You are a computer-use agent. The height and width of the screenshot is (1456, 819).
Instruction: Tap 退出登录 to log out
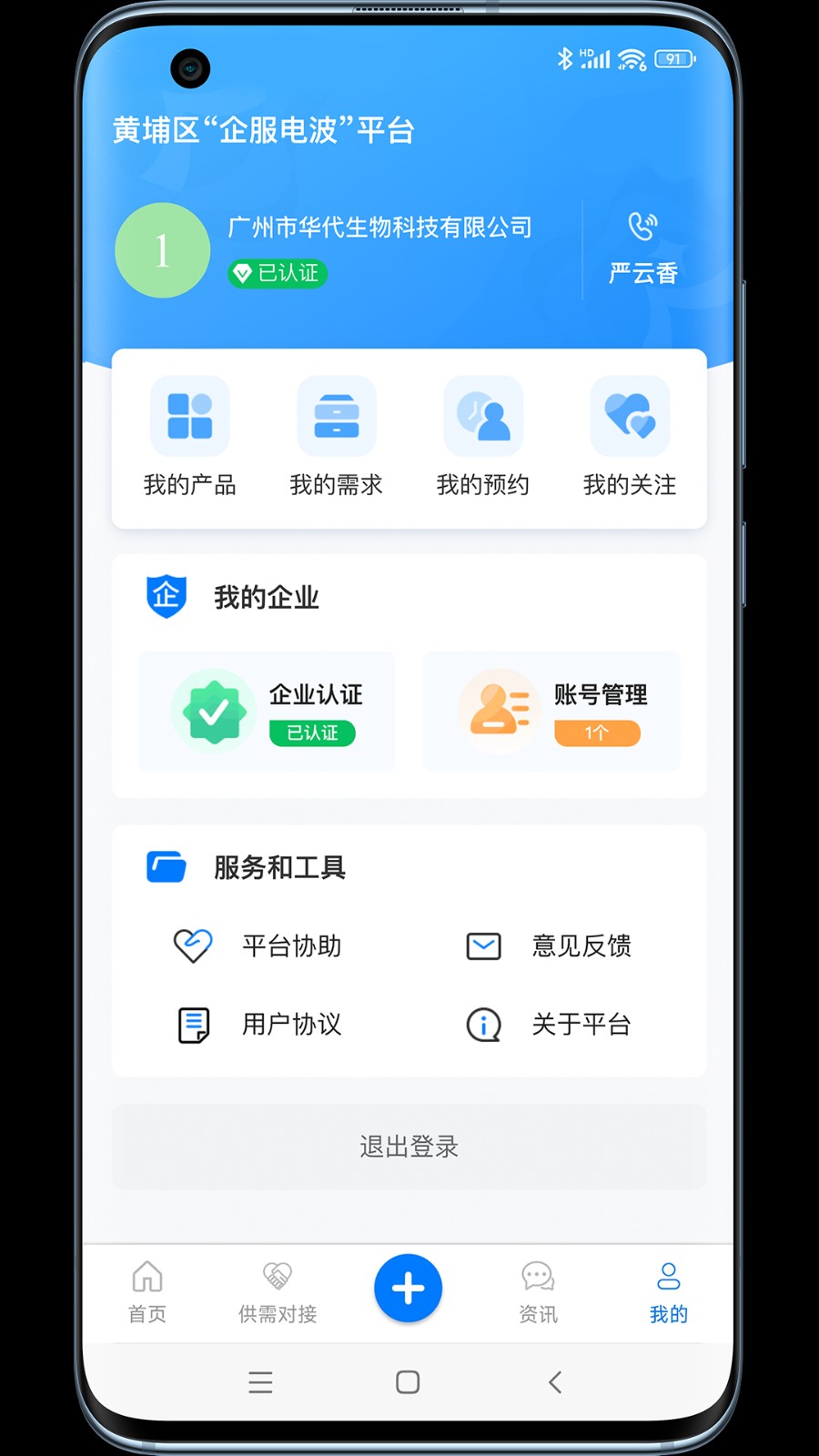pos(409,1147)
